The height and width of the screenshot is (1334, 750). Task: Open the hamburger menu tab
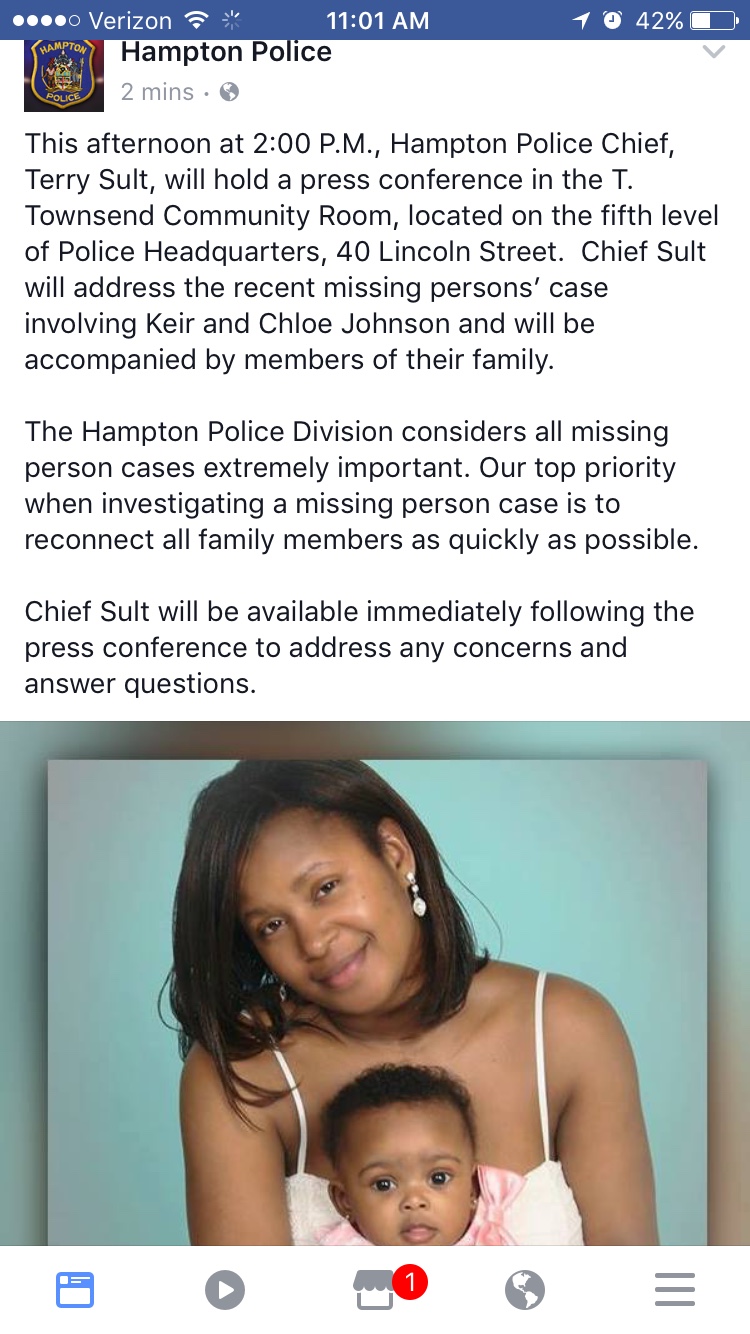[x=675, y=1290]
